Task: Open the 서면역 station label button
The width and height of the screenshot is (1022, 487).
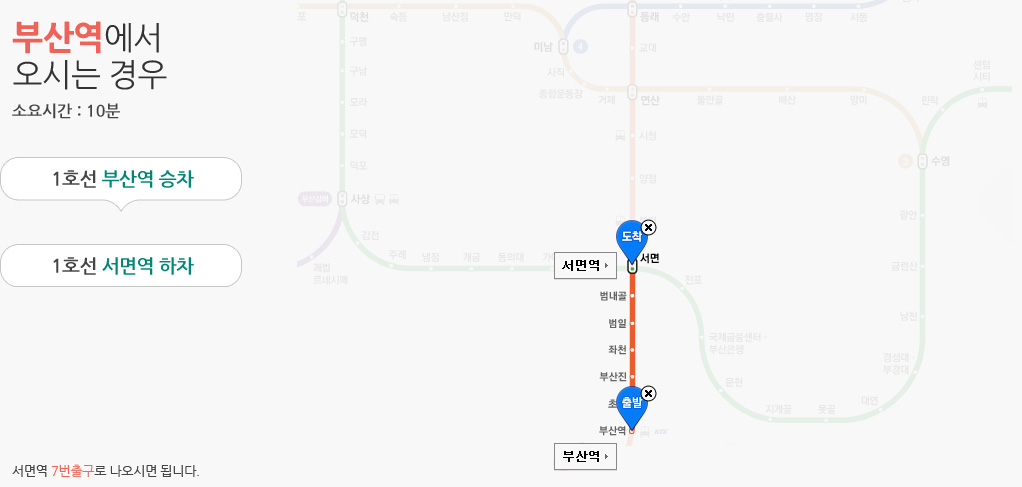Action: [585, 266]
